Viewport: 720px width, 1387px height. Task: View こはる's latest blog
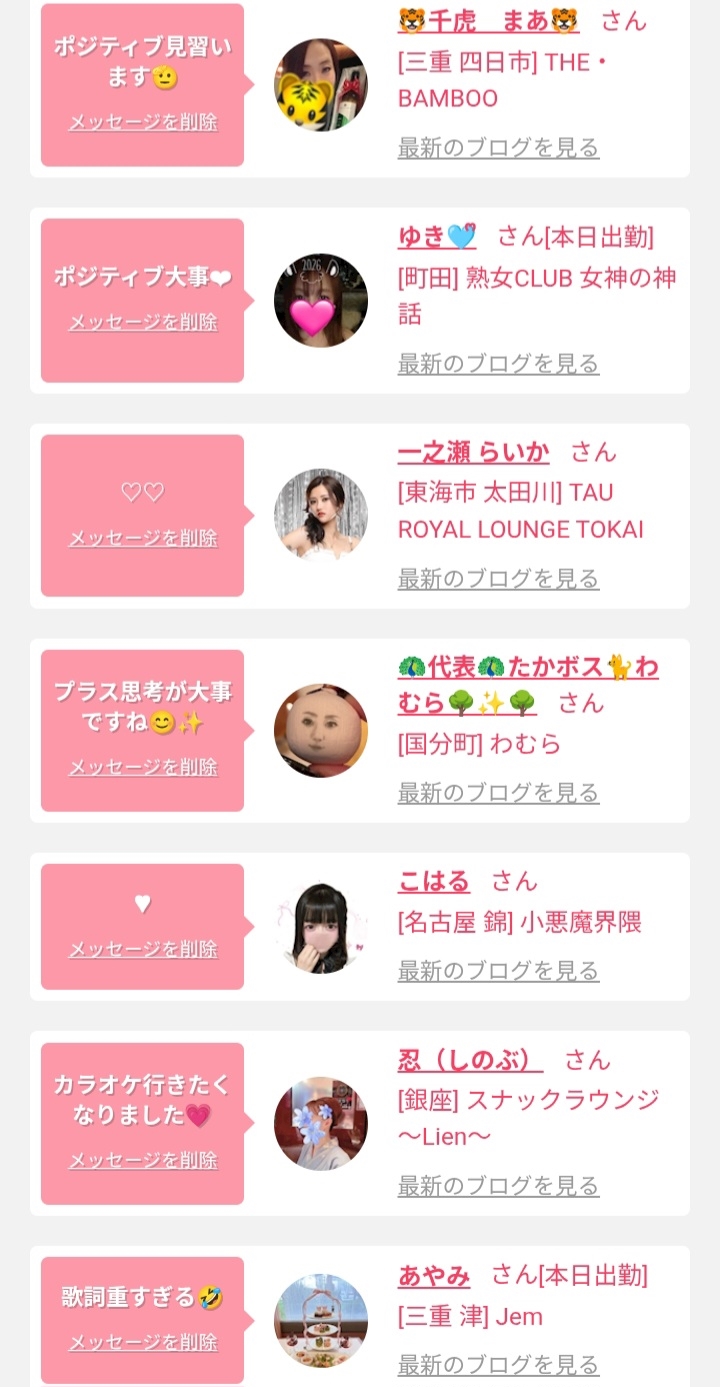pyautogui.click(x=498, y=971)
